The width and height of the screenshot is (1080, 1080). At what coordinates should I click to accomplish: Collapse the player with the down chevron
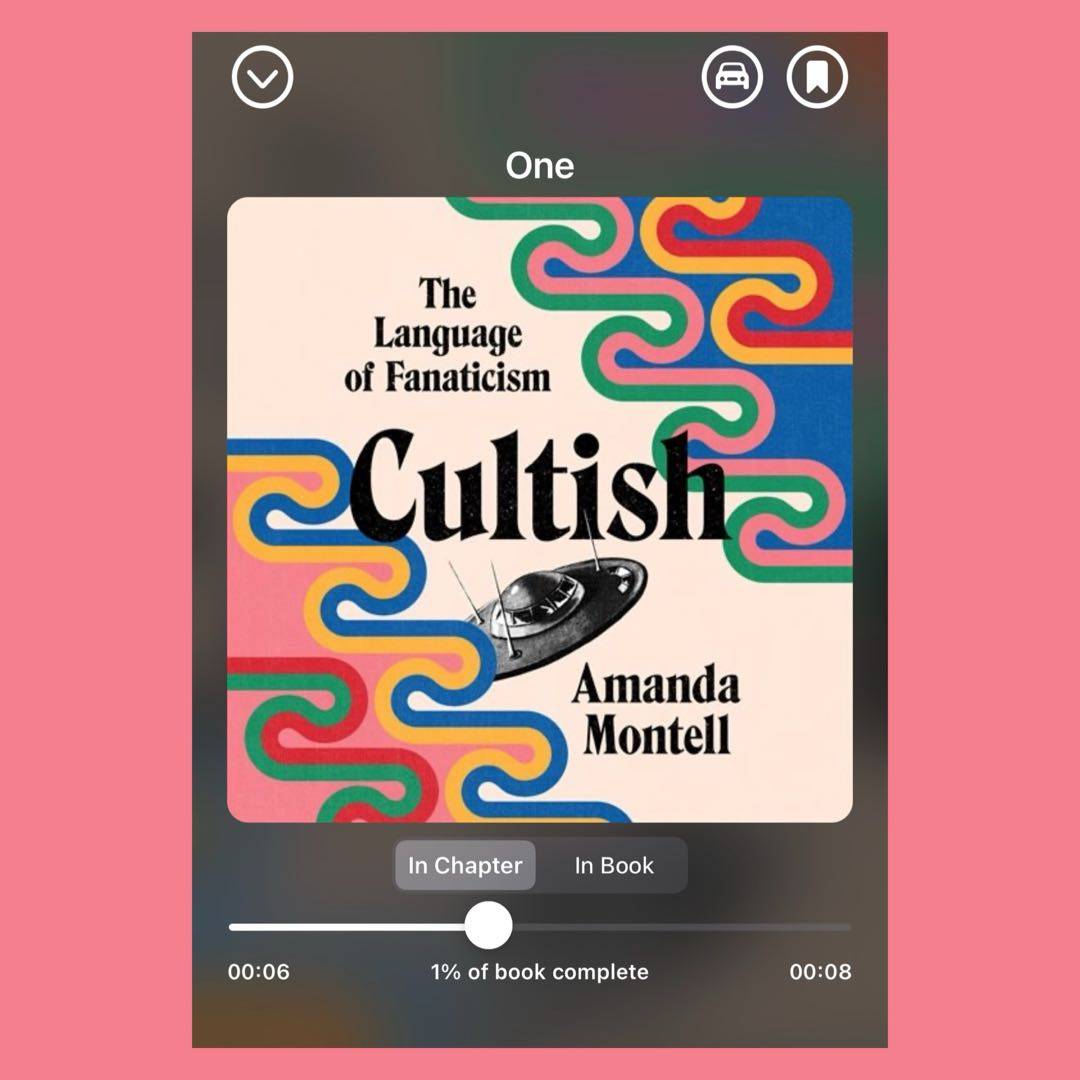pos(262,78)
